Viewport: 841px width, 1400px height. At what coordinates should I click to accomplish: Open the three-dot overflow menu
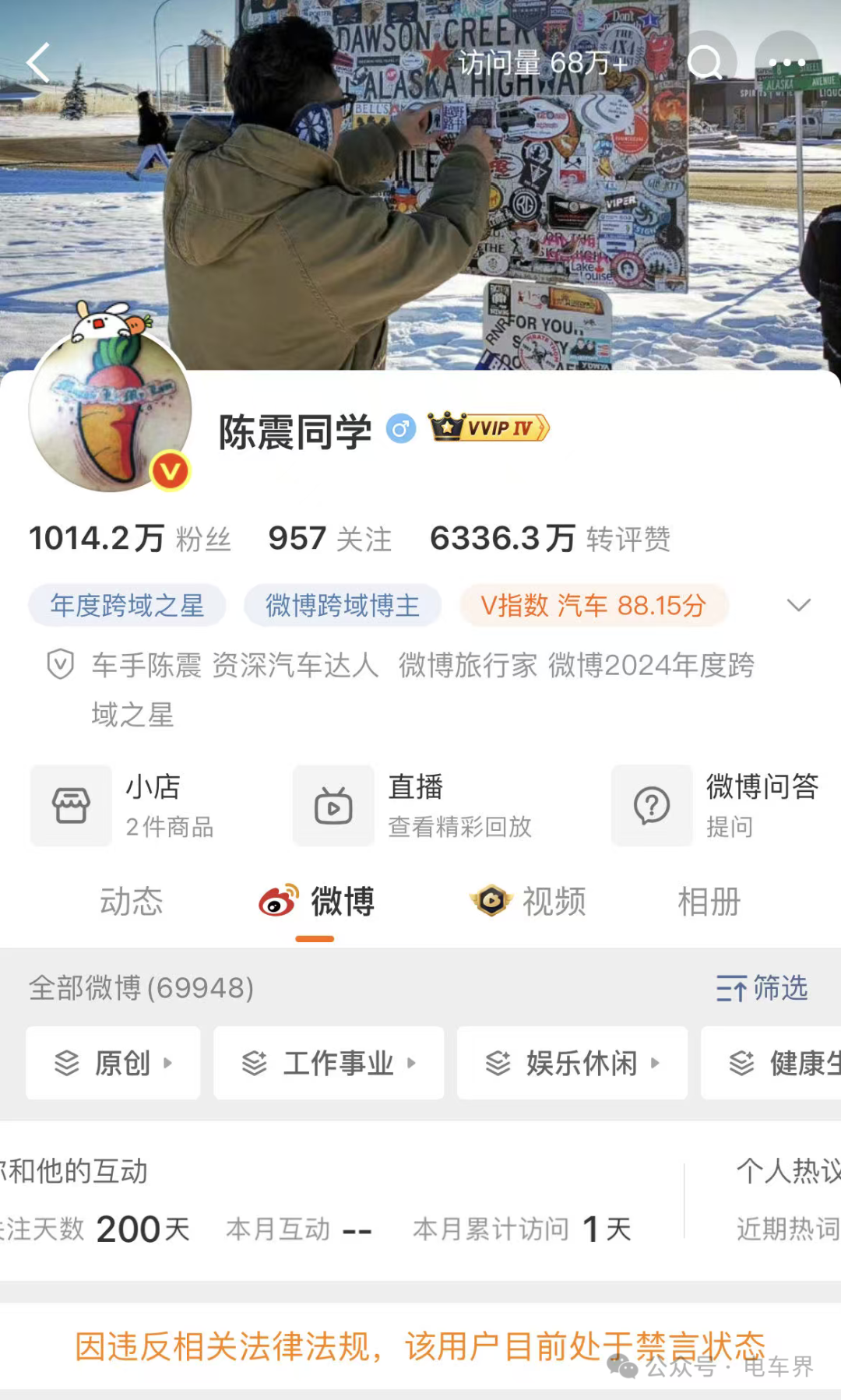pyautogui.click(x=786, y=62)
